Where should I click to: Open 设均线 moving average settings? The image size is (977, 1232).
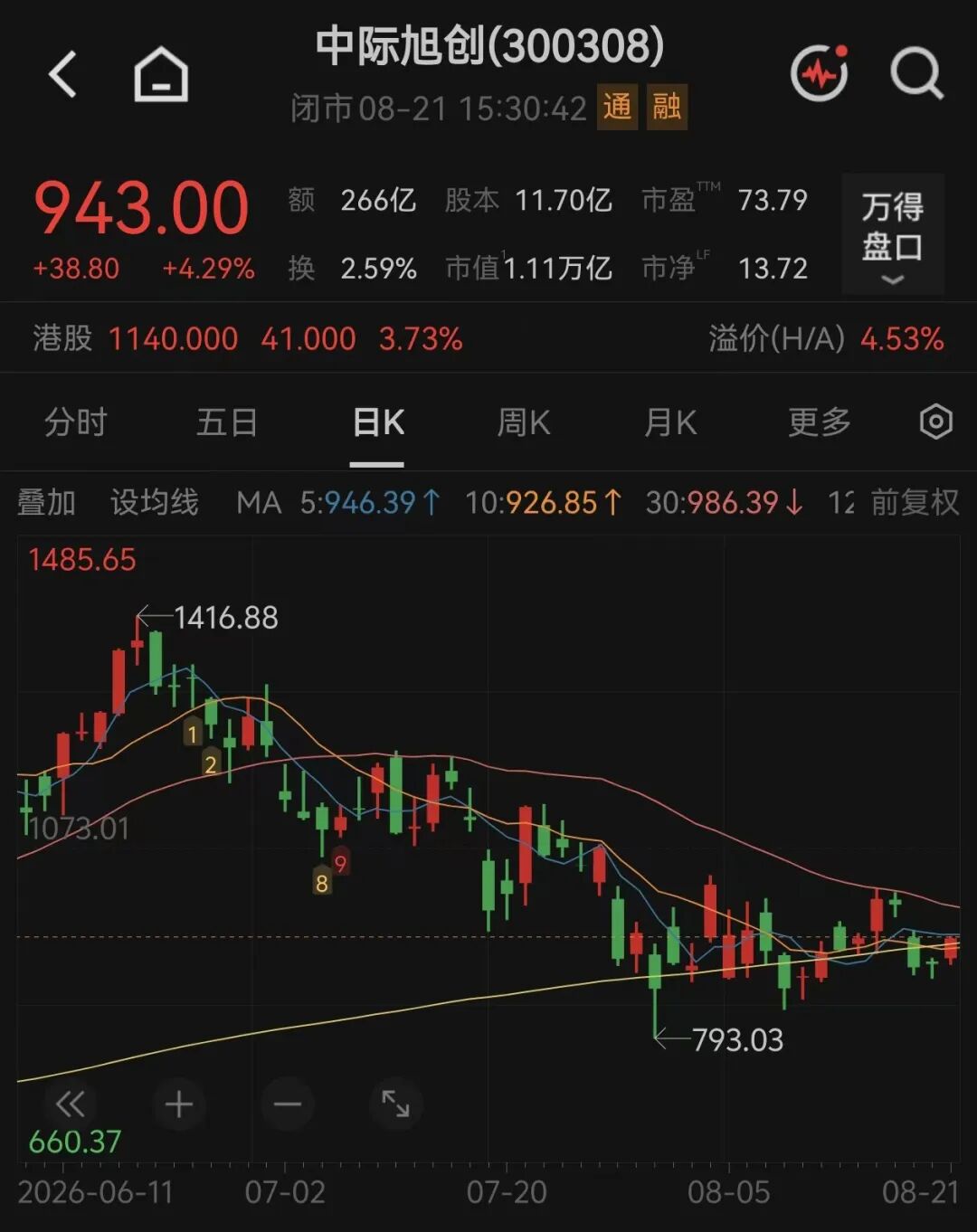[155, 502]
